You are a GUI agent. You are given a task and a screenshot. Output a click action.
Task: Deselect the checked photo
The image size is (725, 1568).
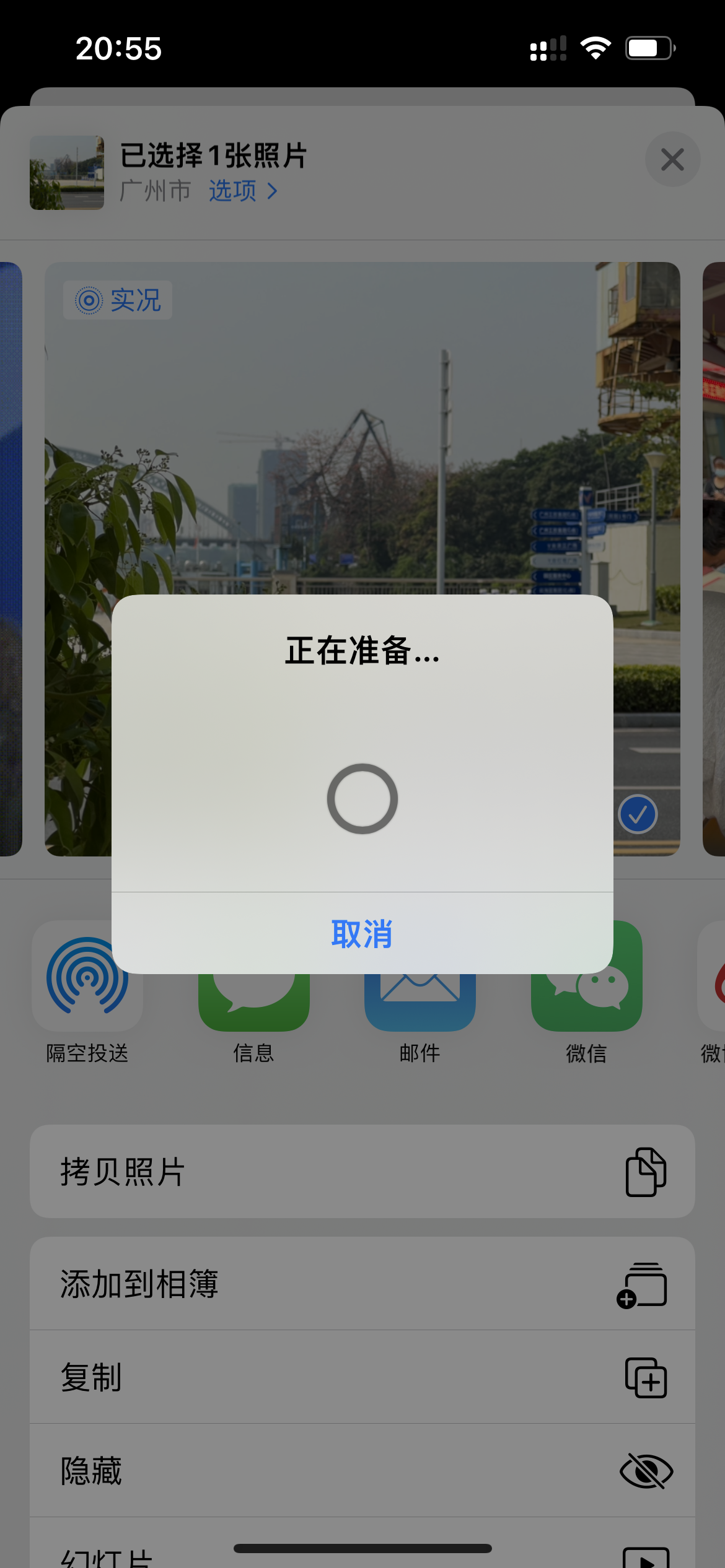(x=638, y=814)
